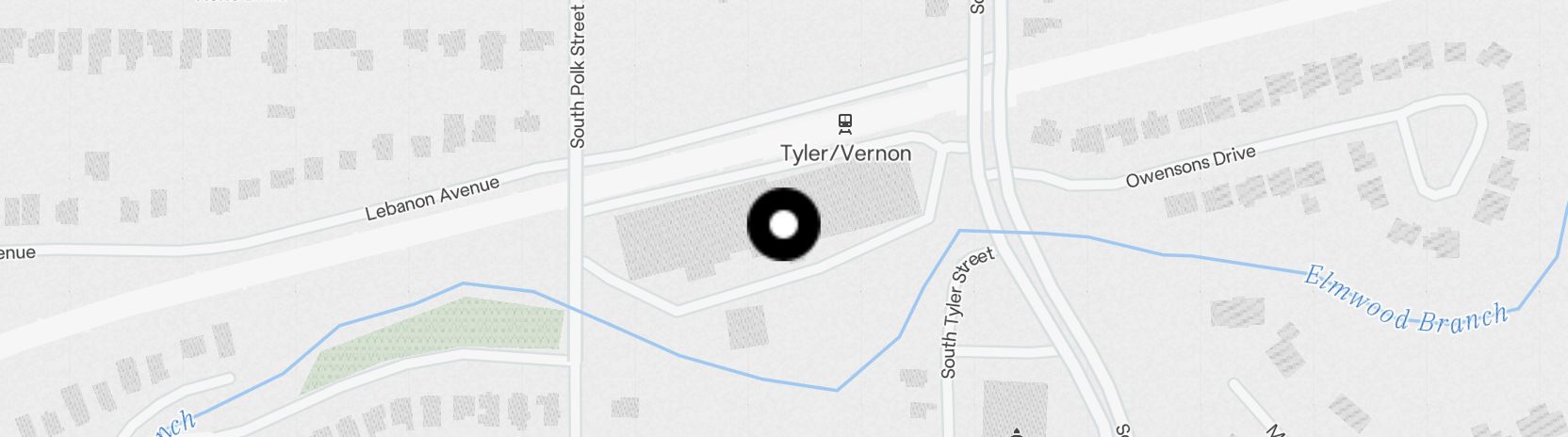Screen dimensions: 1568x437
Task: Tap the Tyler/Vernon transit station icon
Action: point(845,122)
